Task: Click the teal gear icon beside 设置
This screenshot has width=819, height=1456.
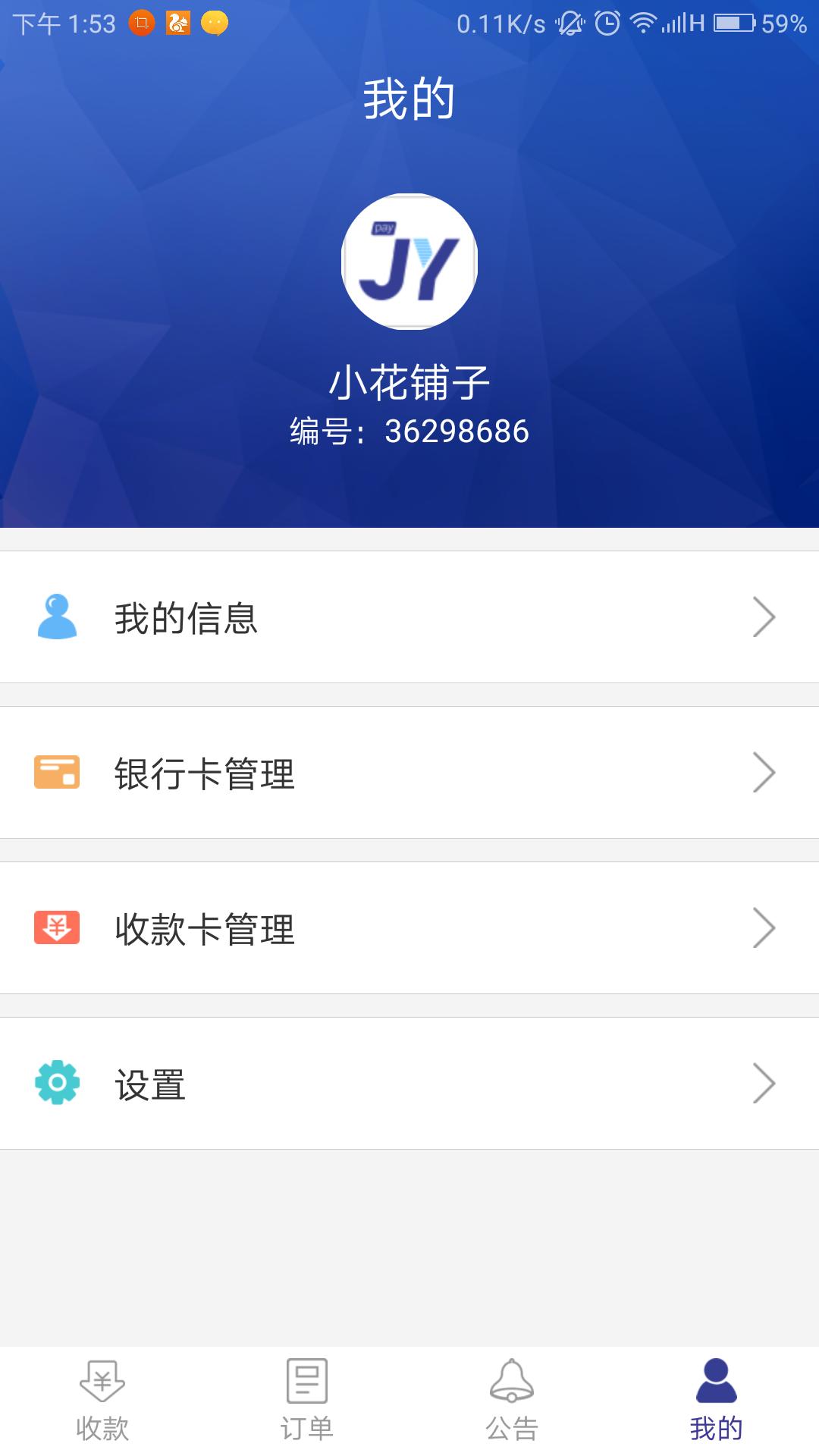Action: pos(55,1082)
